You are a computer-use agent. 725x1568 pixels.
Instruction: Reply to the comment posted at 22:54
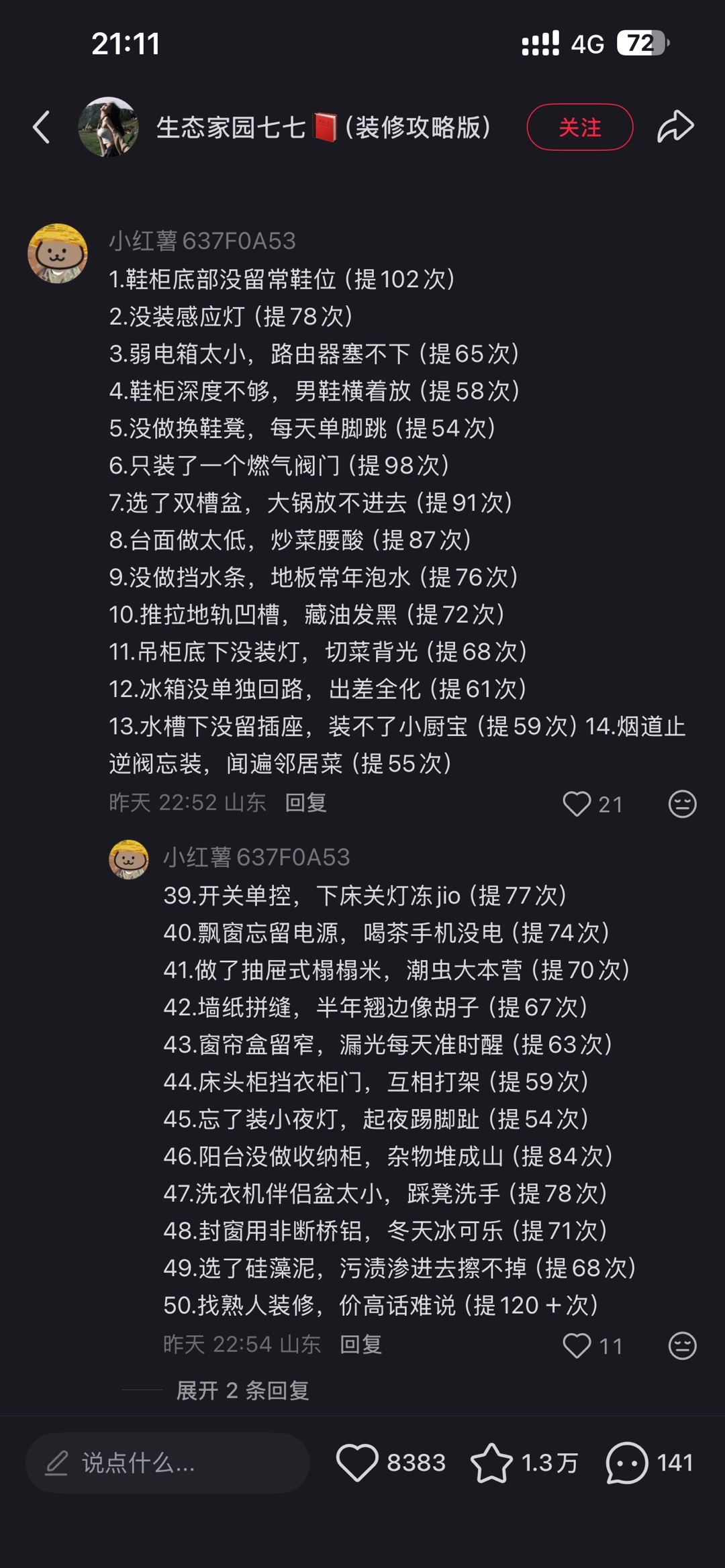coord(360,1344)
